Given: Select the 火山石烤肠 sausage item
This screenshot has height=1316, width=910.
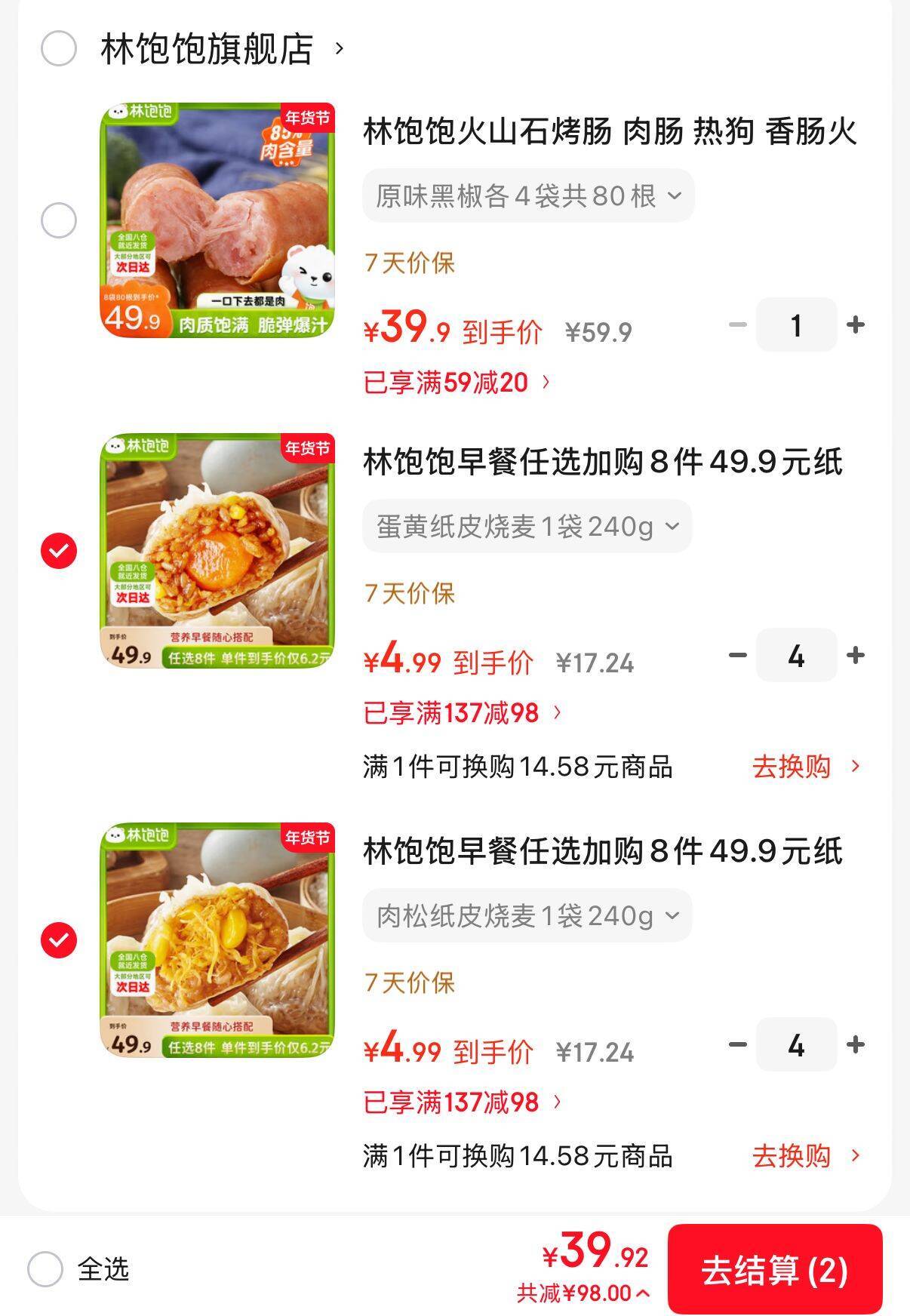Looking at the screenshot, I should (59, 220).
